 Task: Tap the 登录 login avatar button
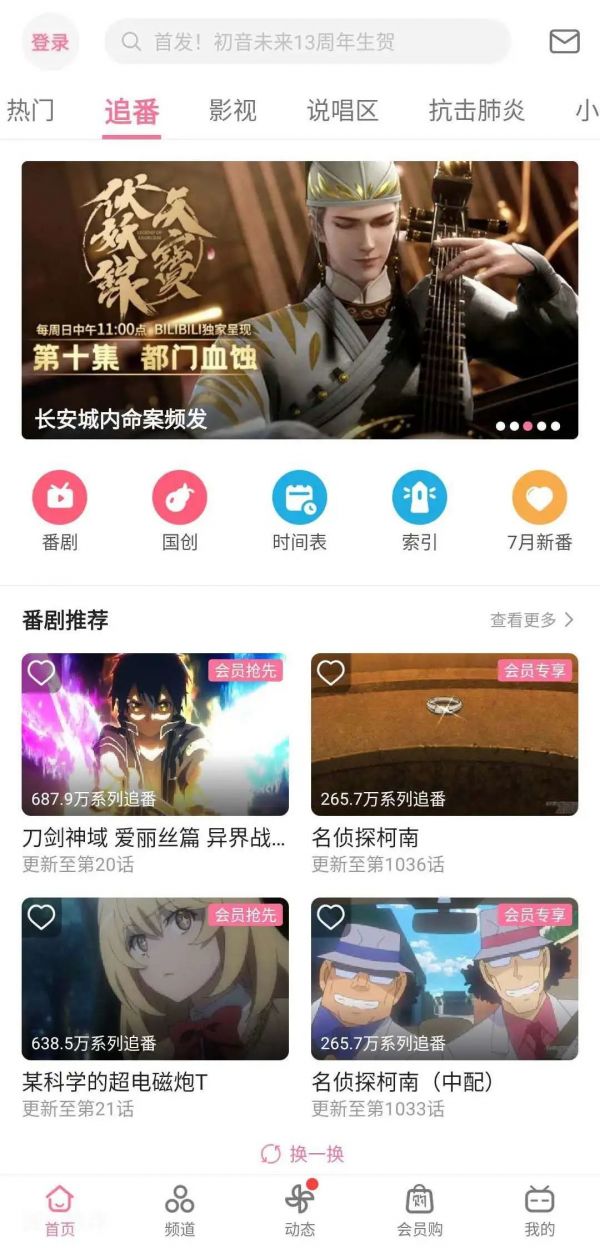tap(50, 42)
